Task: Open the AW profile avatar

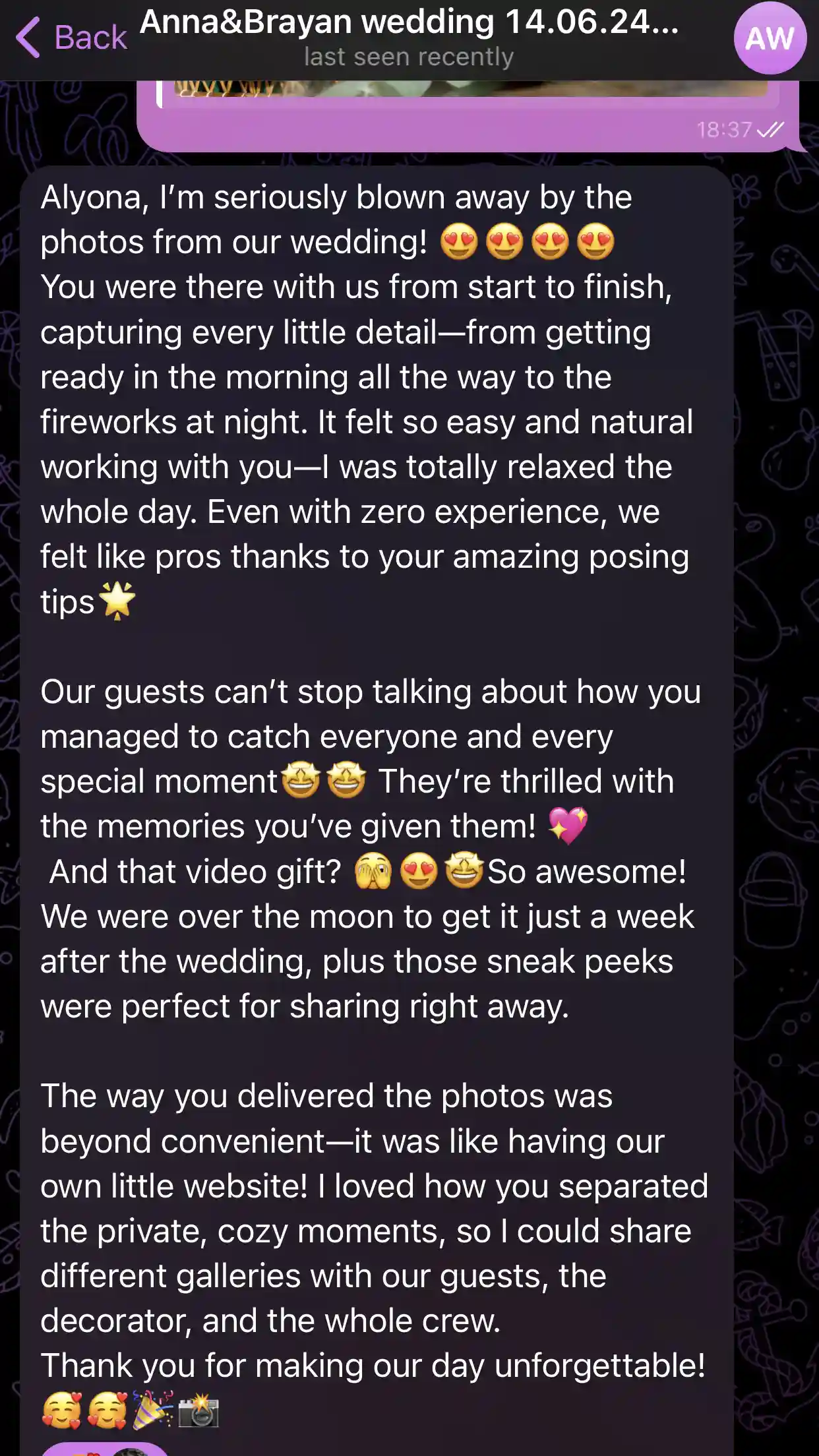Action: coord(770,38)
